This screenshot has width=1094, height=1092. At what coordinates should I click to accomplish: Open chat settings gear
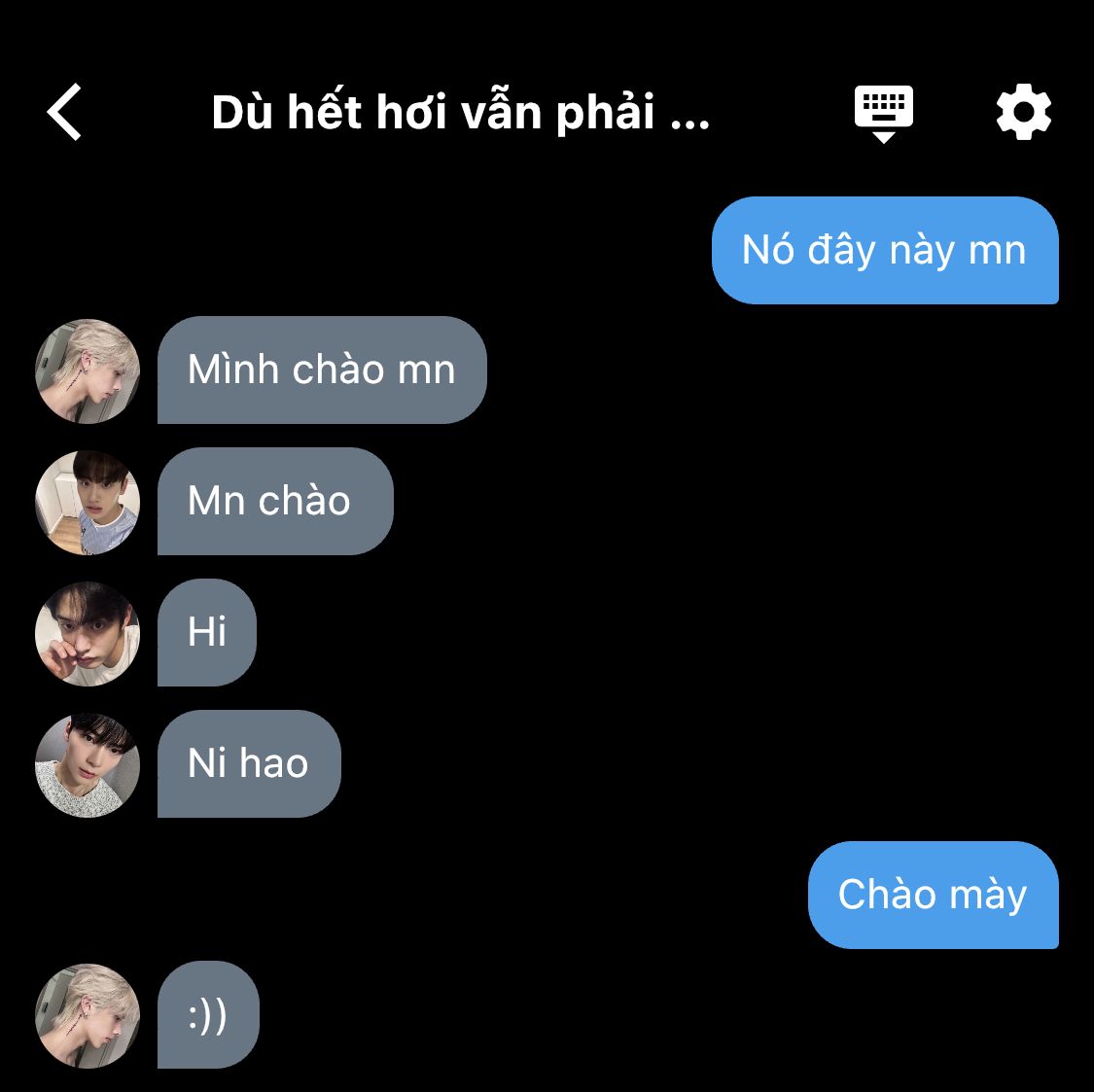click(x=1024, y=113)
